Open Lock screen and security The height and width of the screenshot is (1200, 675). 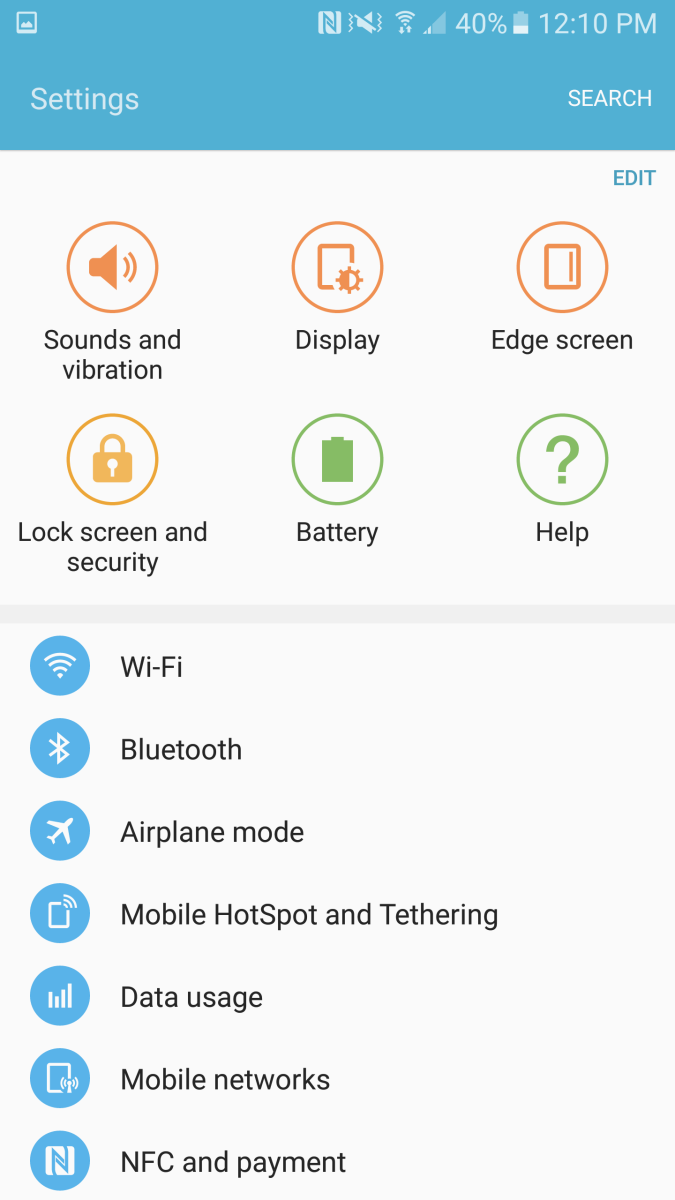[x=112, y=493]
